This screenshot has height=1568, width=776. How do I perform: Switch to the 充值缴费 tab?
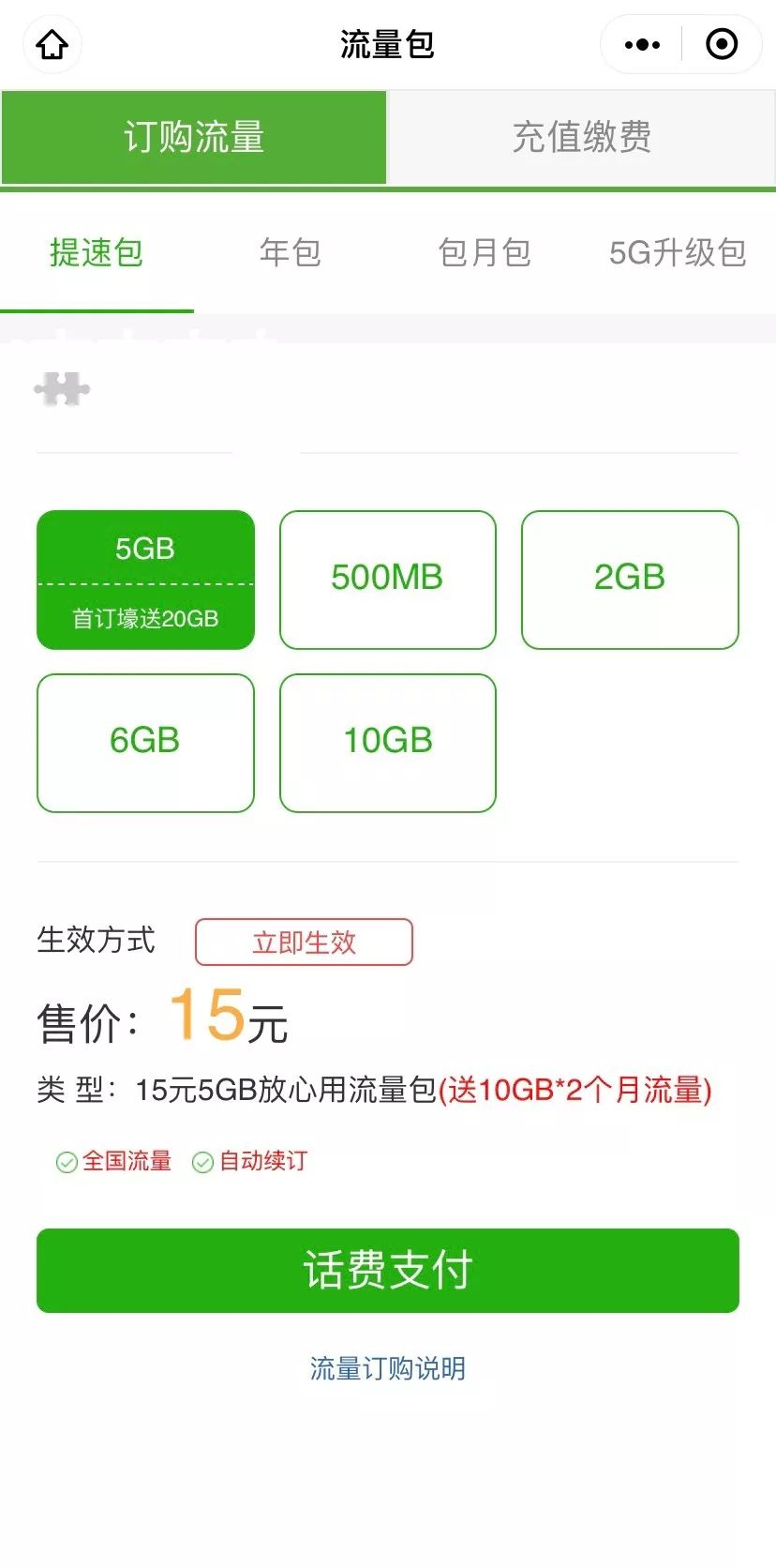(x=582, y=137)
